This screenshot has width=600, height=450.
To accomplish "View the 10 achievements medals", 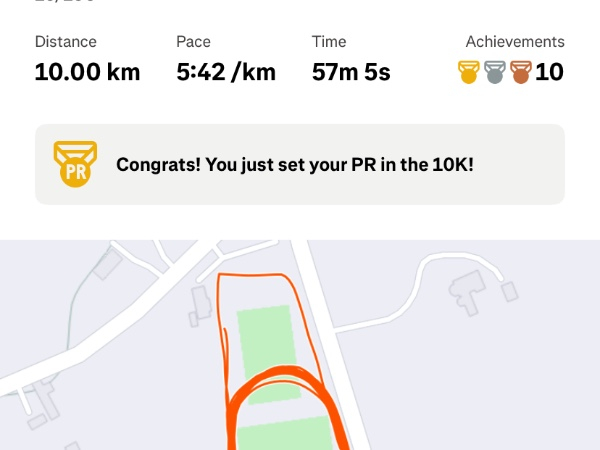I will (x=510, y=72).
